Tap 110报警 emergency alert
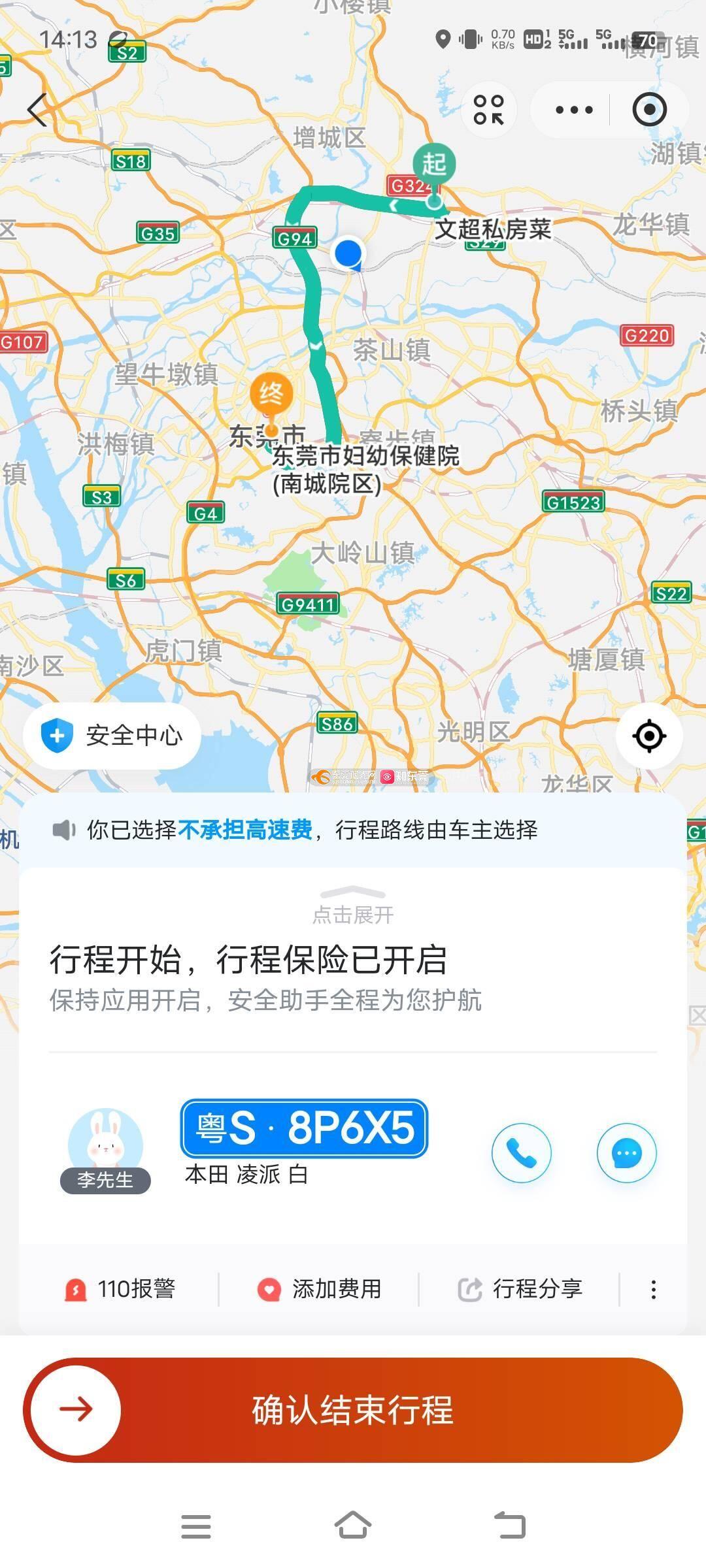 point(120,1289)
